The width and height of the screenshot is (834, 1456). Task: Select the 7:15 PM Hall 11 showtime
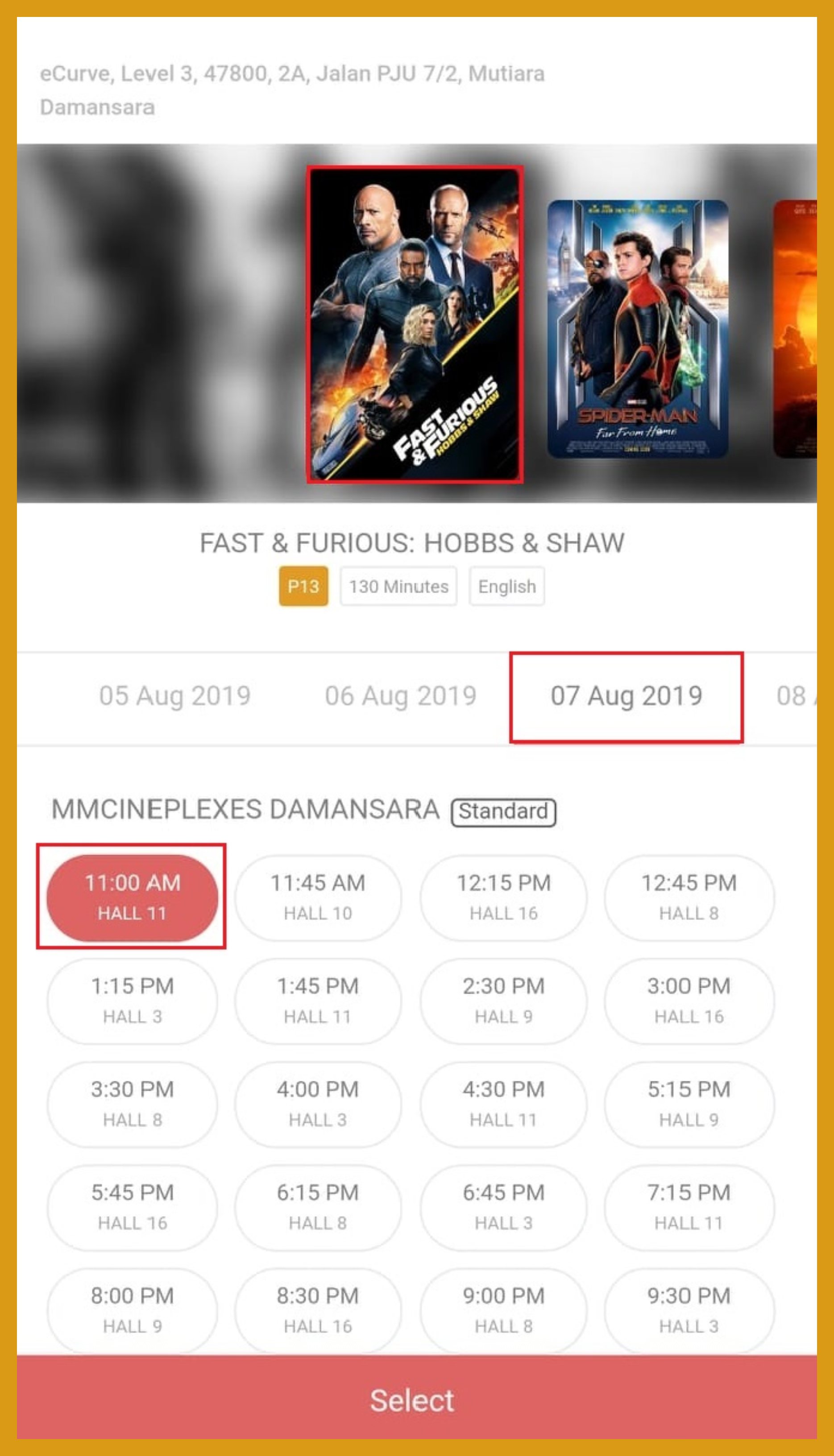click(689, 1207)
